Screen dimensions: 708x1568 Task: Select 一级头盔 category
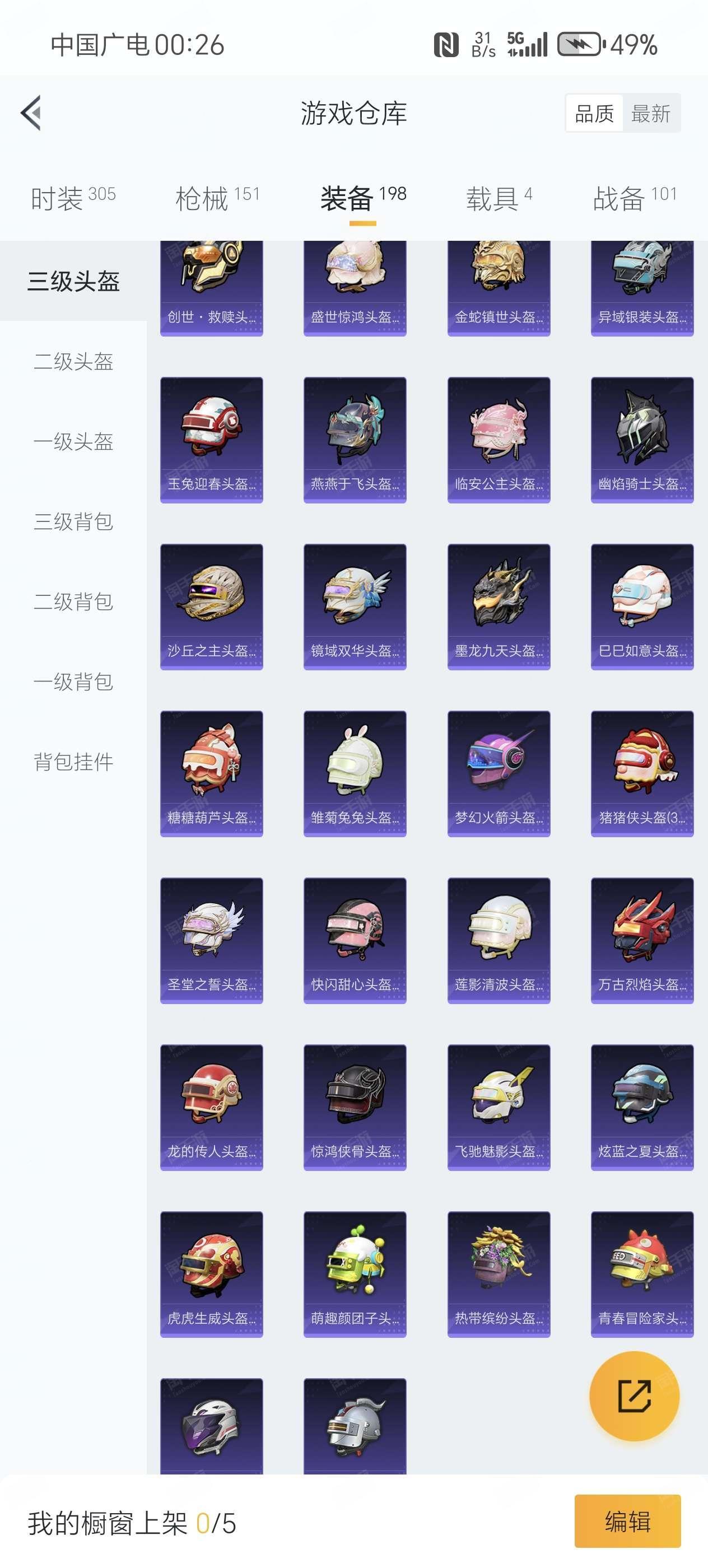pos(73,441)
